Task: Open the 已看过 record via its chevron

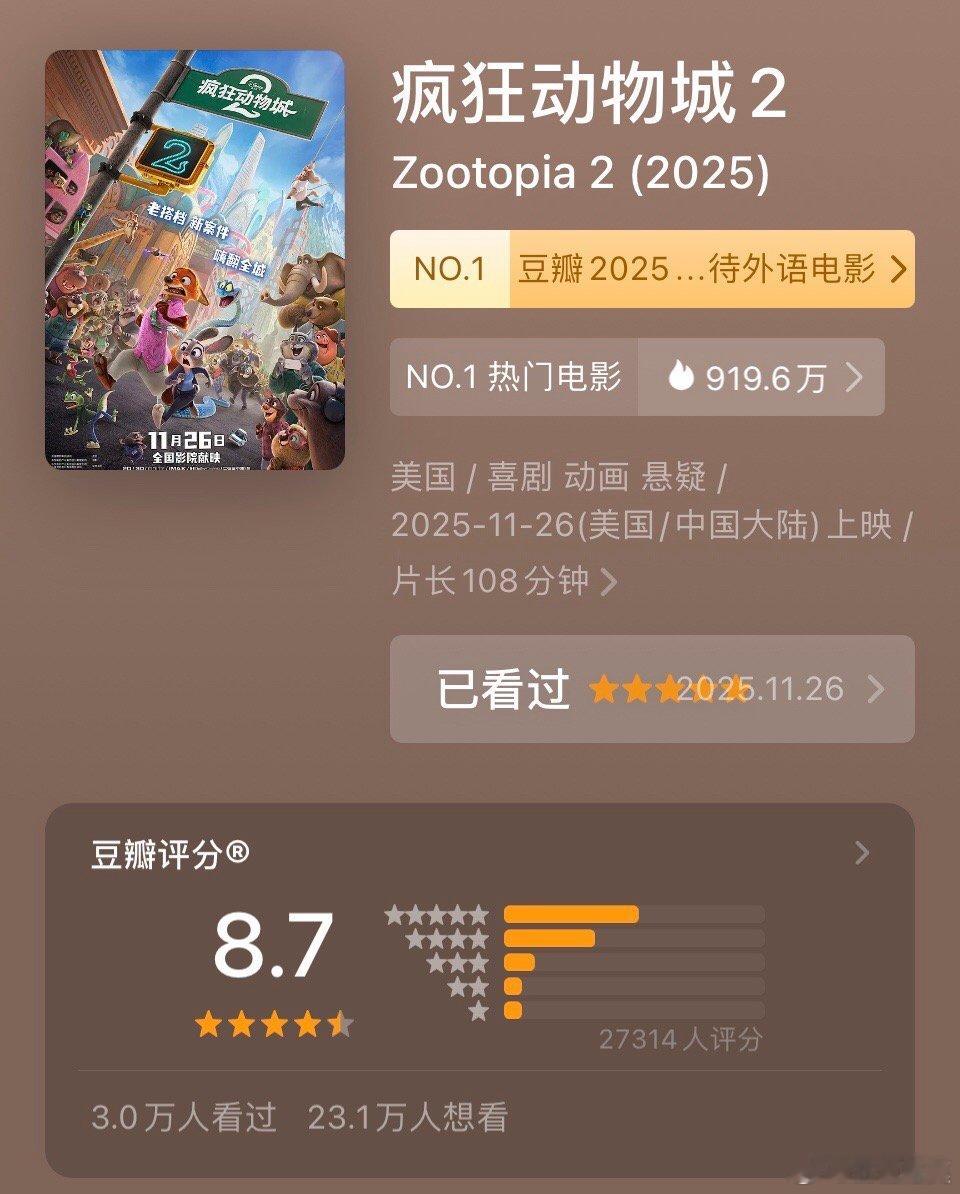Action: coord(875,689)
